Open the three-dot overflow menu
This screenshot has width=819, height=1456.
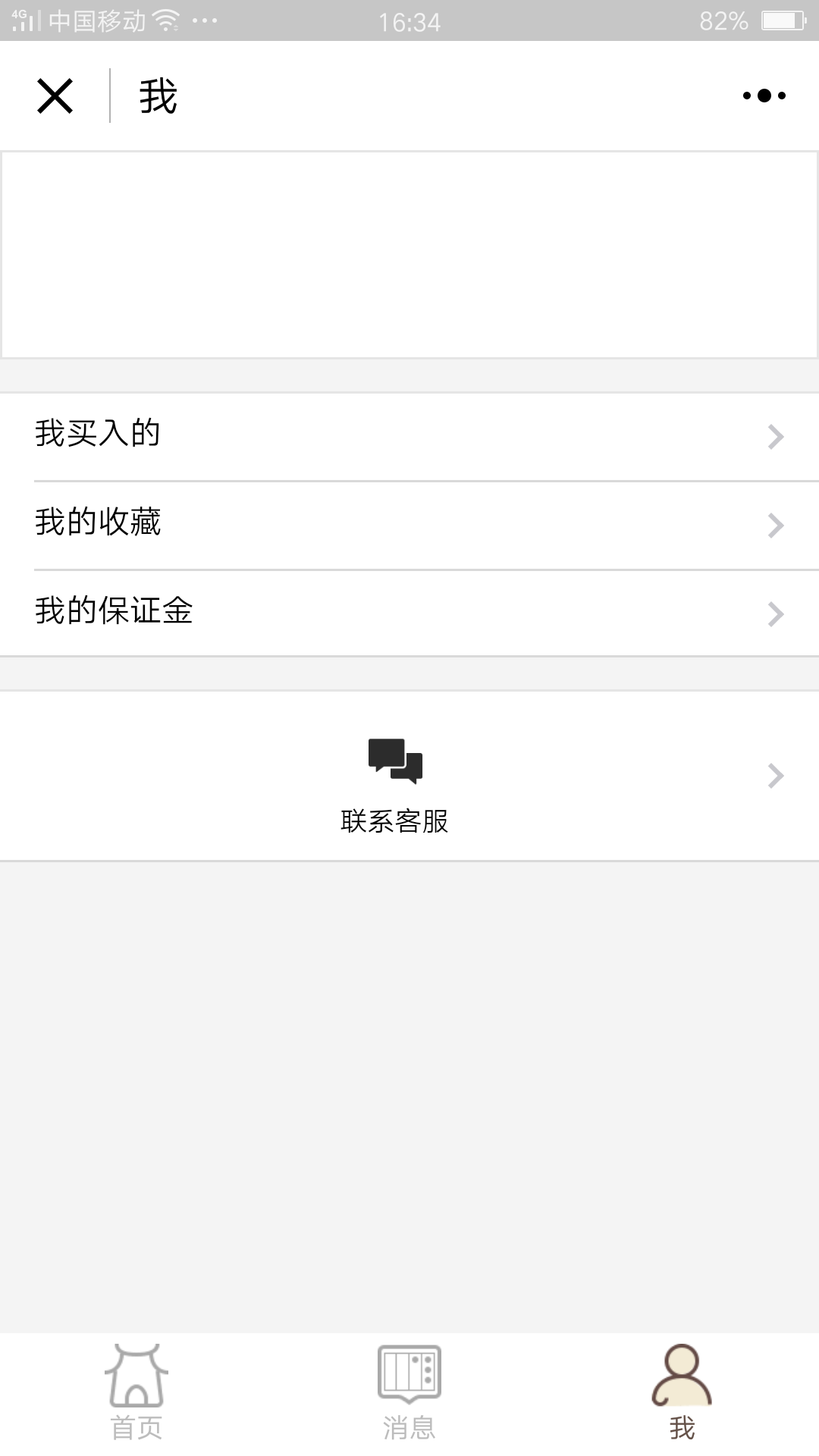(764, 96)
